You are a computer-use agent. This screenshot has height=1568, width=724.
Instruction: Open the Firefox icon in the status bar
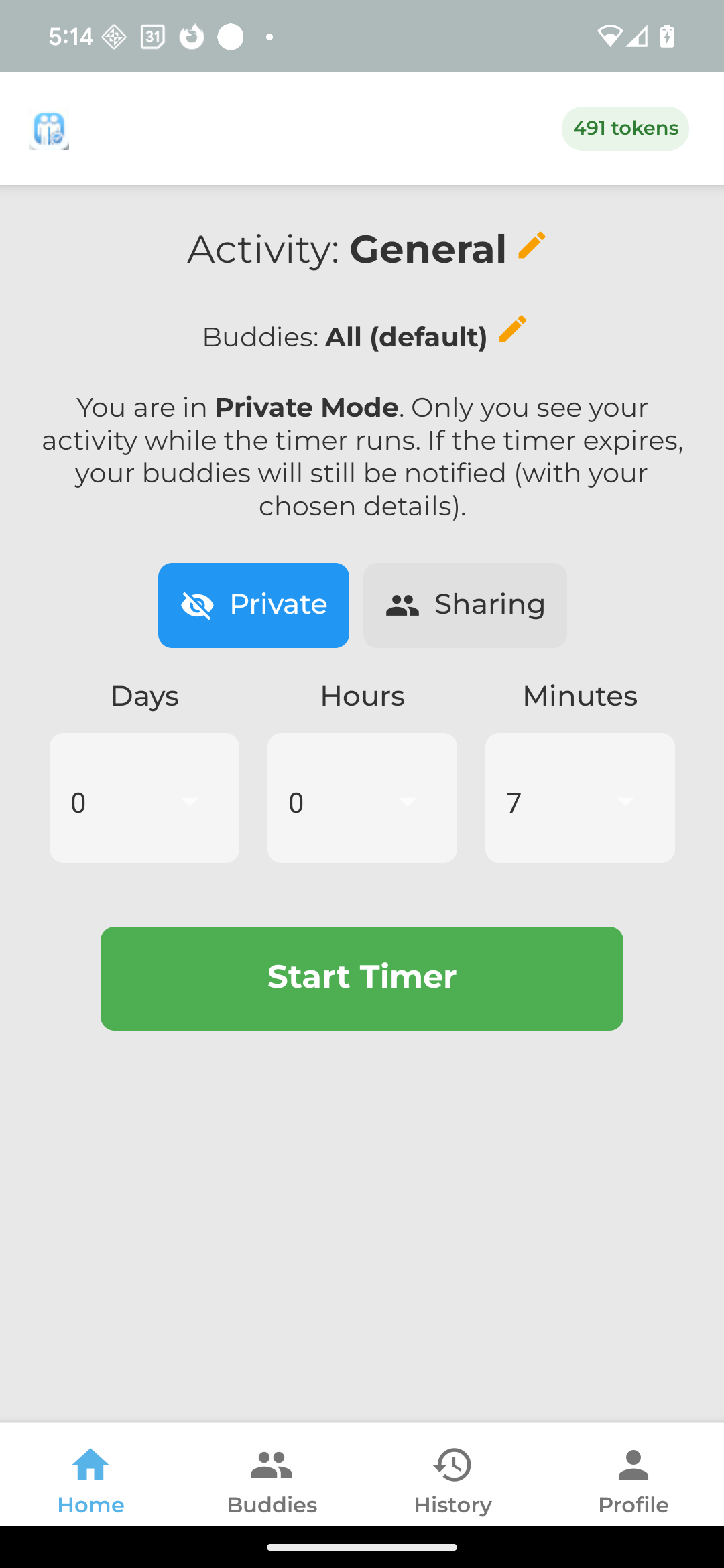click(191, 36)
